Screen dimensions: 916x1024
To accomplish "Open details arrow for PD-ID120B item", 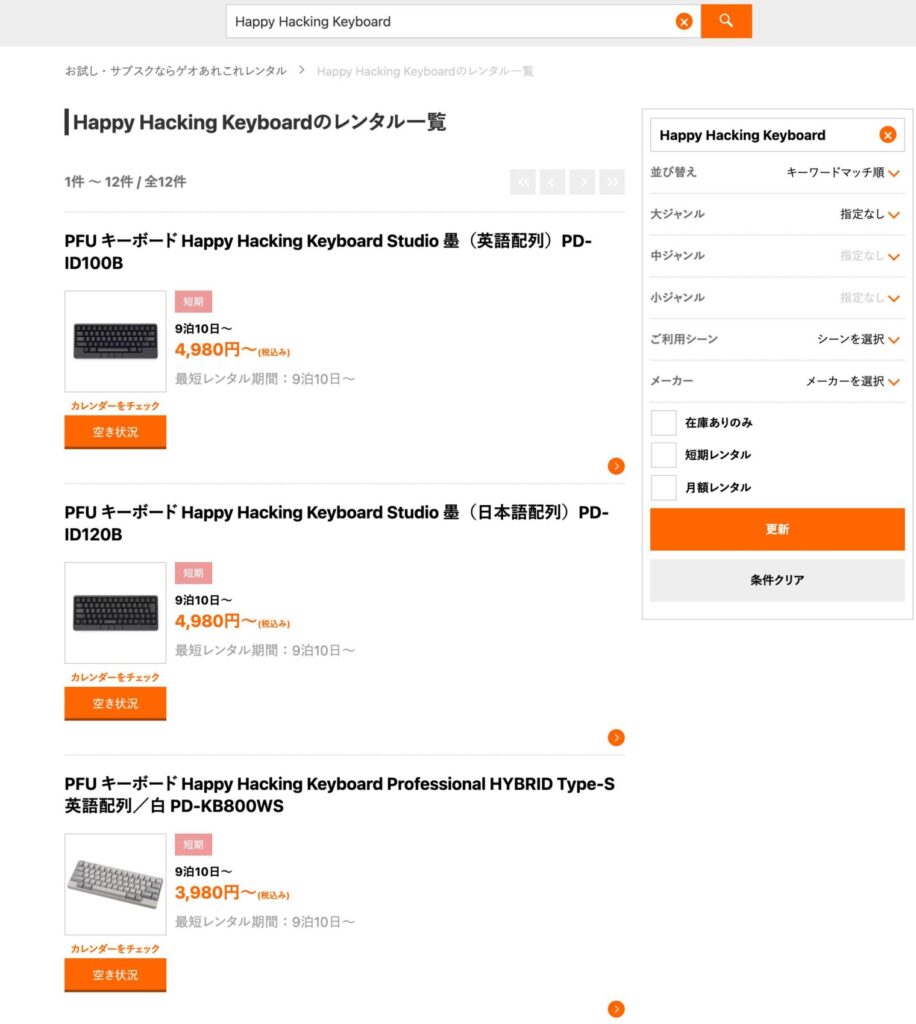I will [x=616, y=738].
